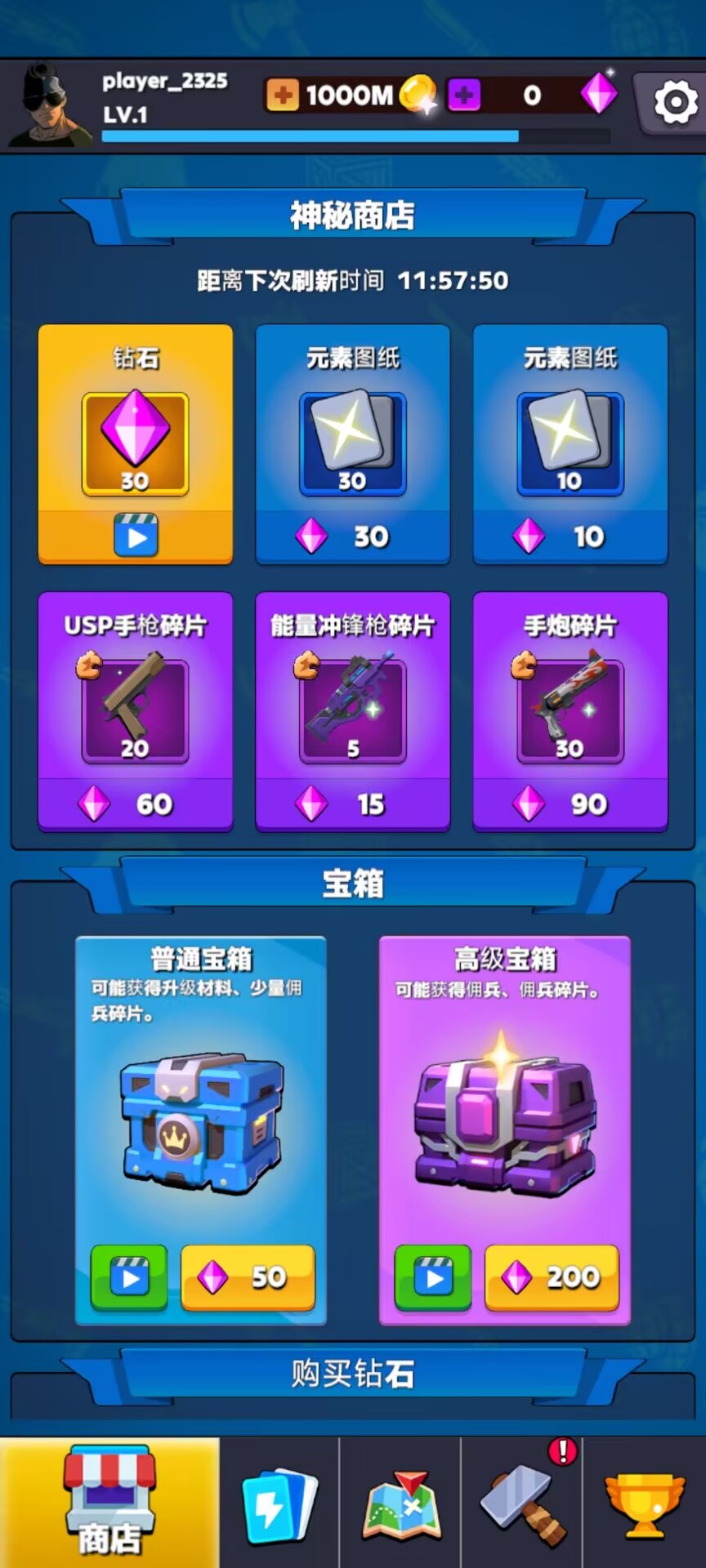Buy 普通宝箱 for 50 diamonds
The width and height of the screenshot is (706, 1568).
click(x=248, y=1277)
